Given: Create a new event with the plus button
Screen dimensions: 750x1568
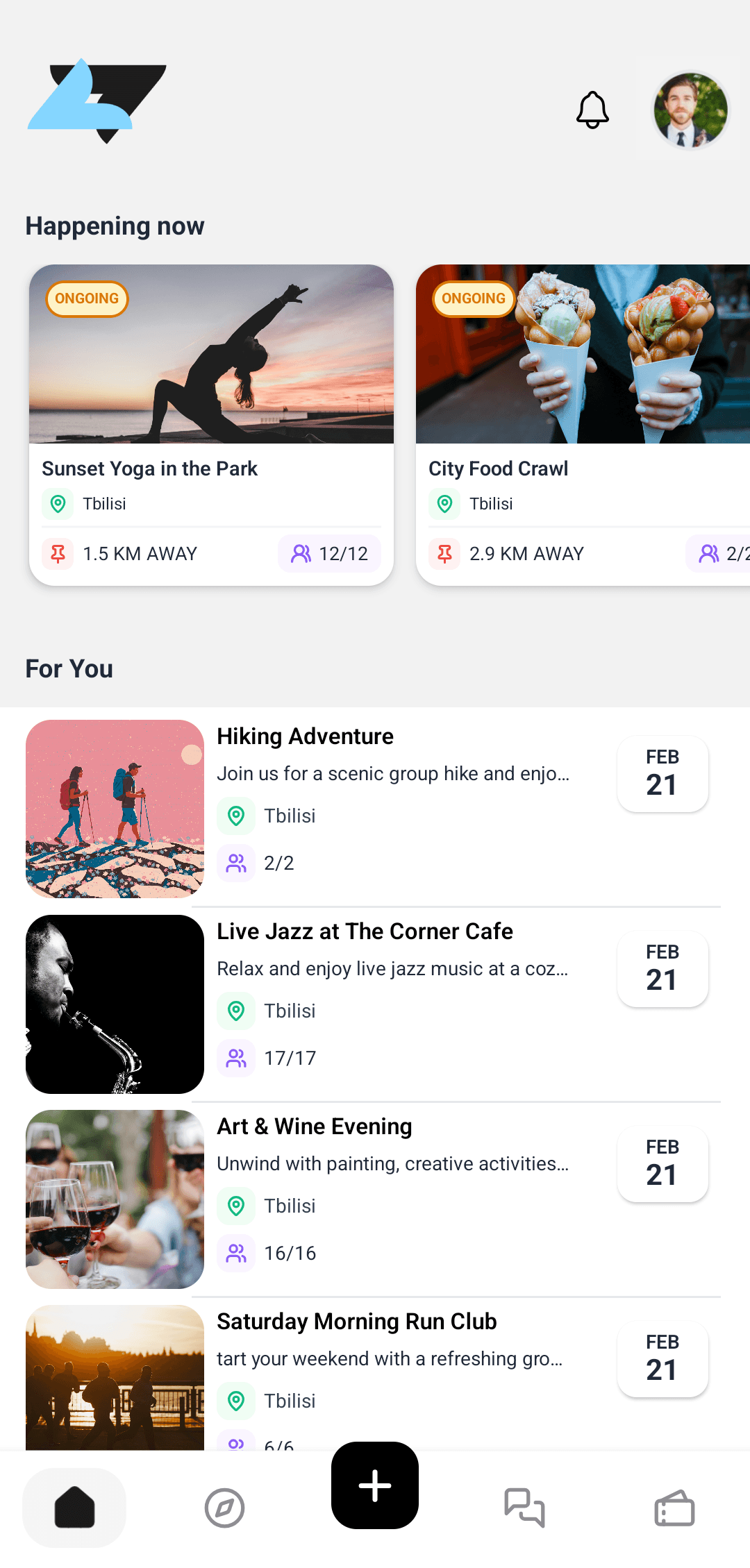Looking at the screenshot, I should point(374,1485).
